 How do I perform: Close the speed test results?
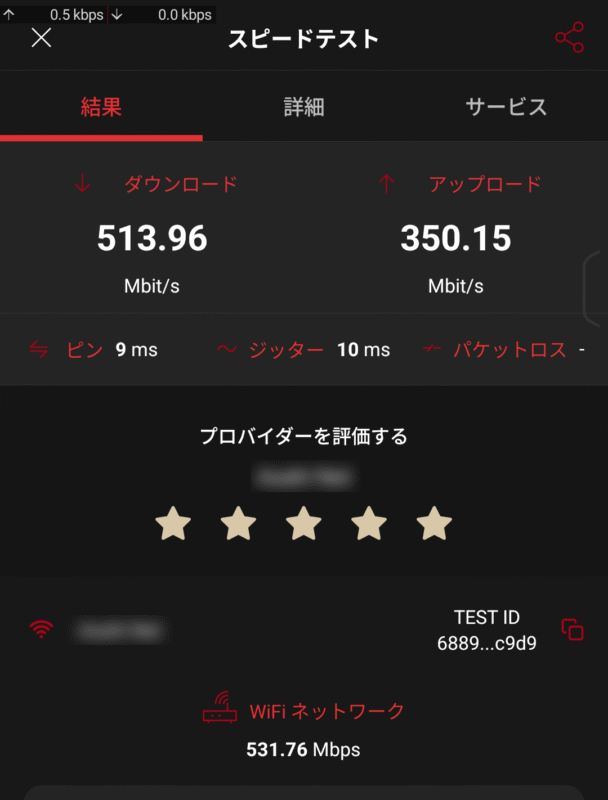(41, 39)
